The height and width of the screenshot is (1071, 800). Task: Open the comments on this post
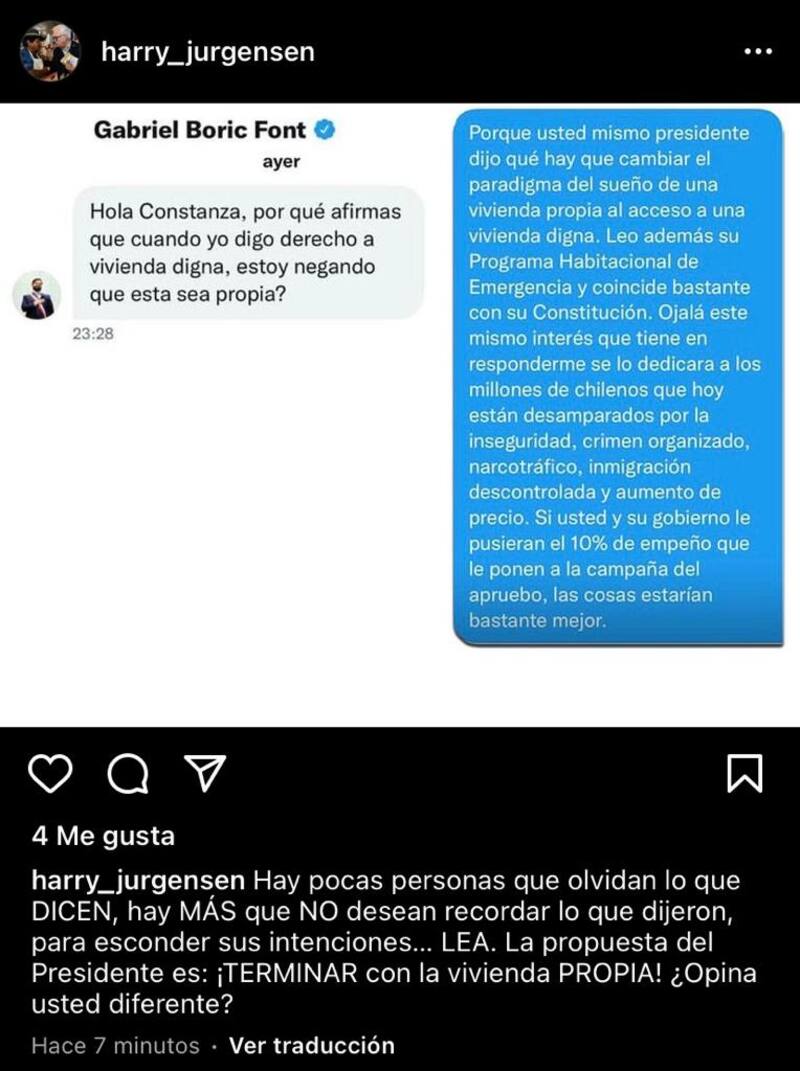pos(129,773)
